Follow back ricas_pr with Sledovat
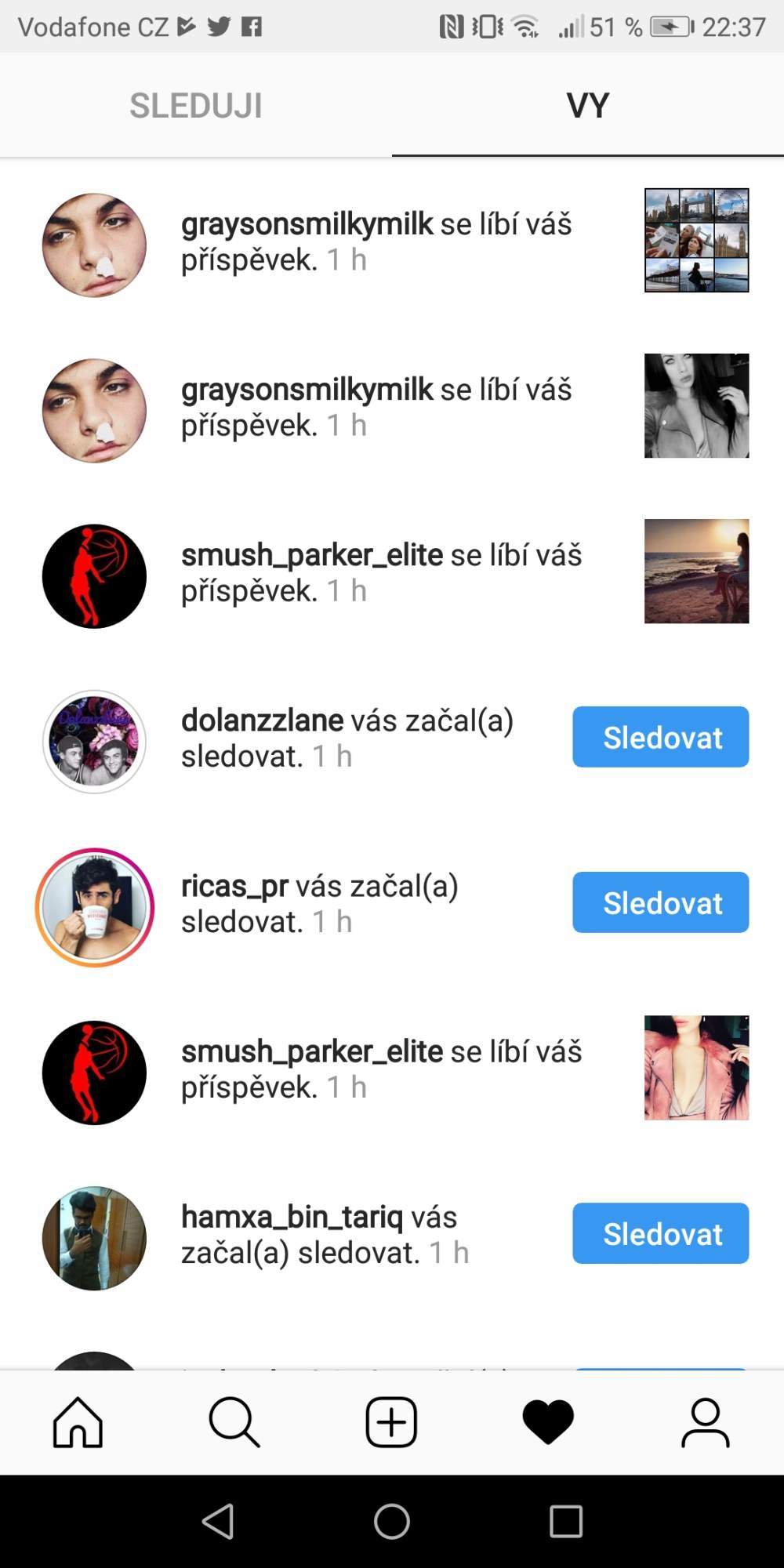The width and height of the screenshot is (784, 1568). 660,902
